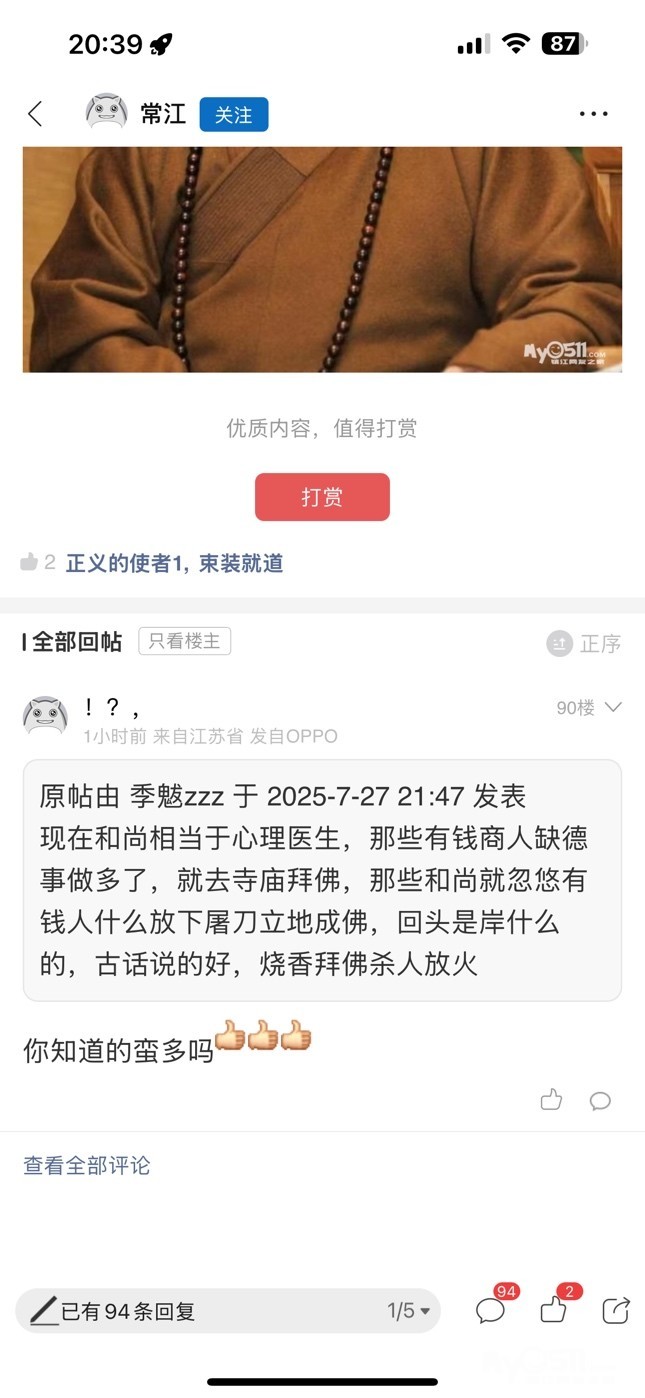Image resolution: width=645 pixels, height=1398 pixels.
Task: Open the 1/5 page selector
Action: click(x=409, y=1311)
